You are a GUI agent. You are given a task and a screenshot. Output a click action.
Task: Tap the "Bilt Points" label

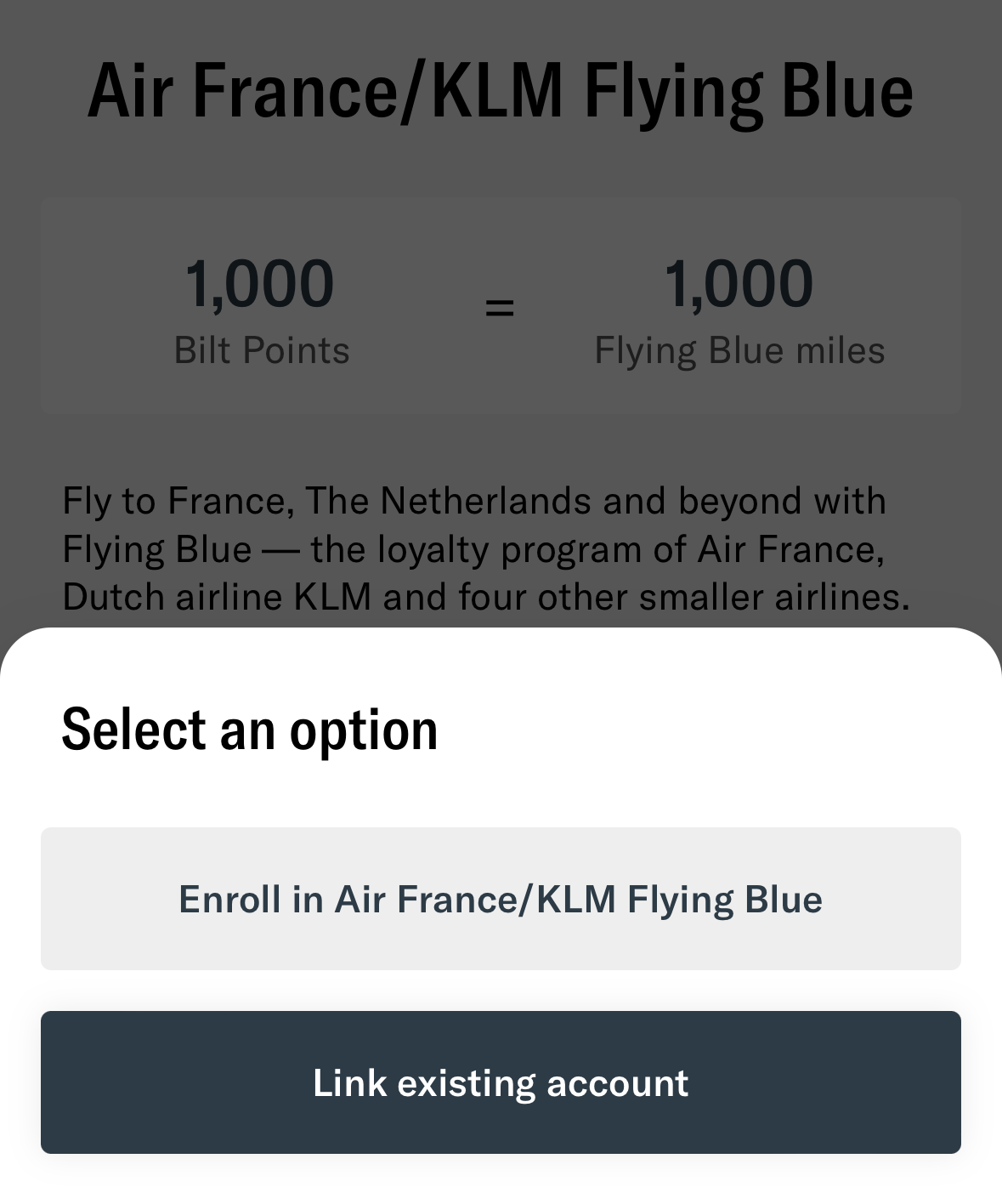click(262, 349)
